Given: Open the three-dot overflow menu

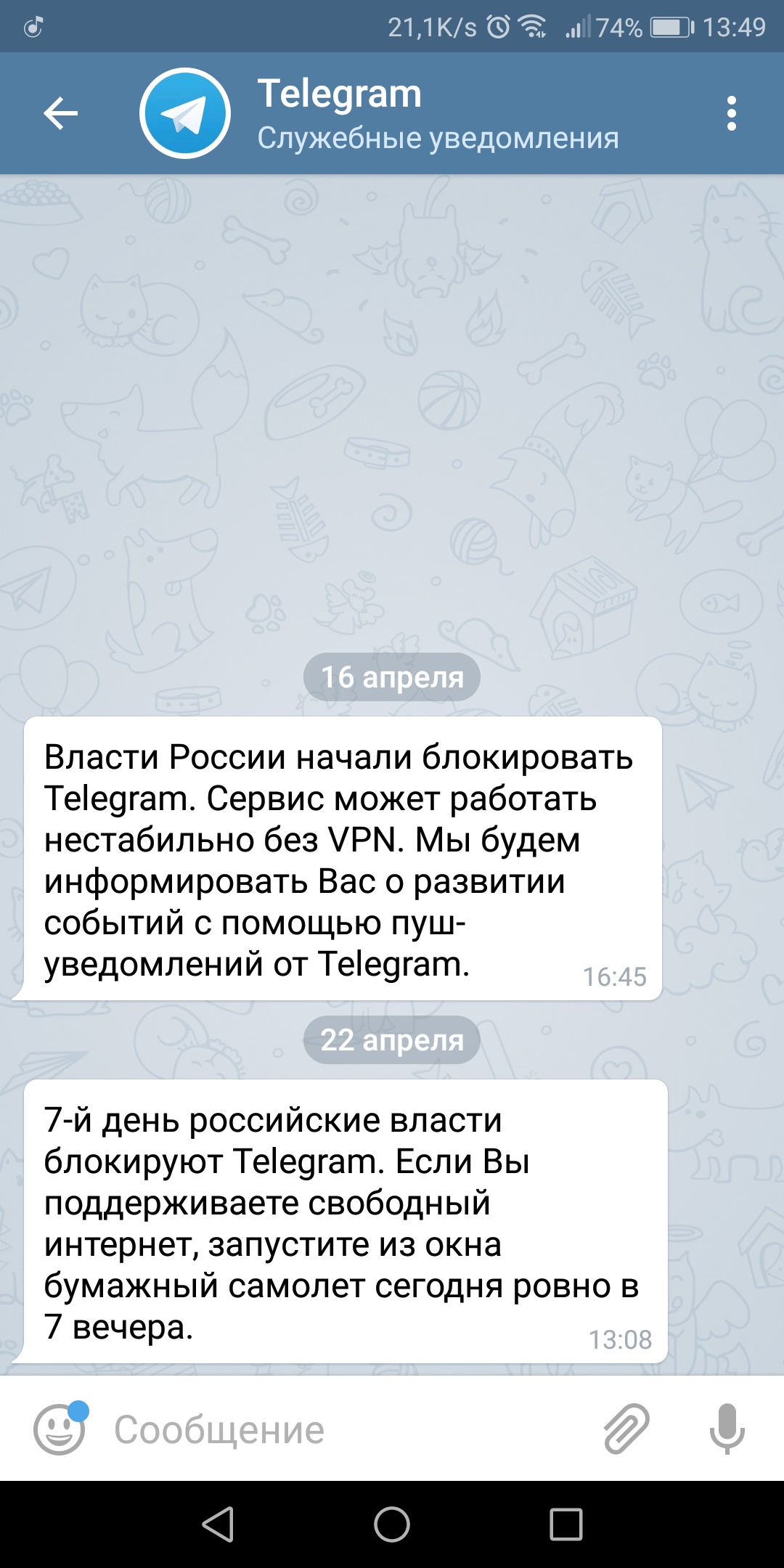Looking at the screenshot, I should pos(731,113).
